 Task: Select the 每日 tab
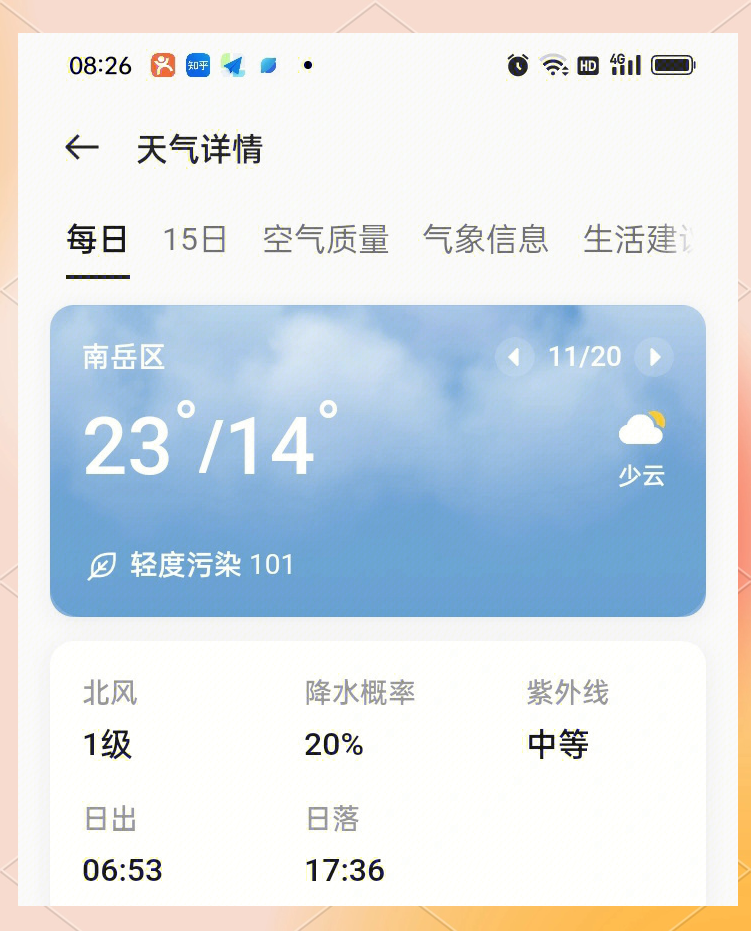97,240
